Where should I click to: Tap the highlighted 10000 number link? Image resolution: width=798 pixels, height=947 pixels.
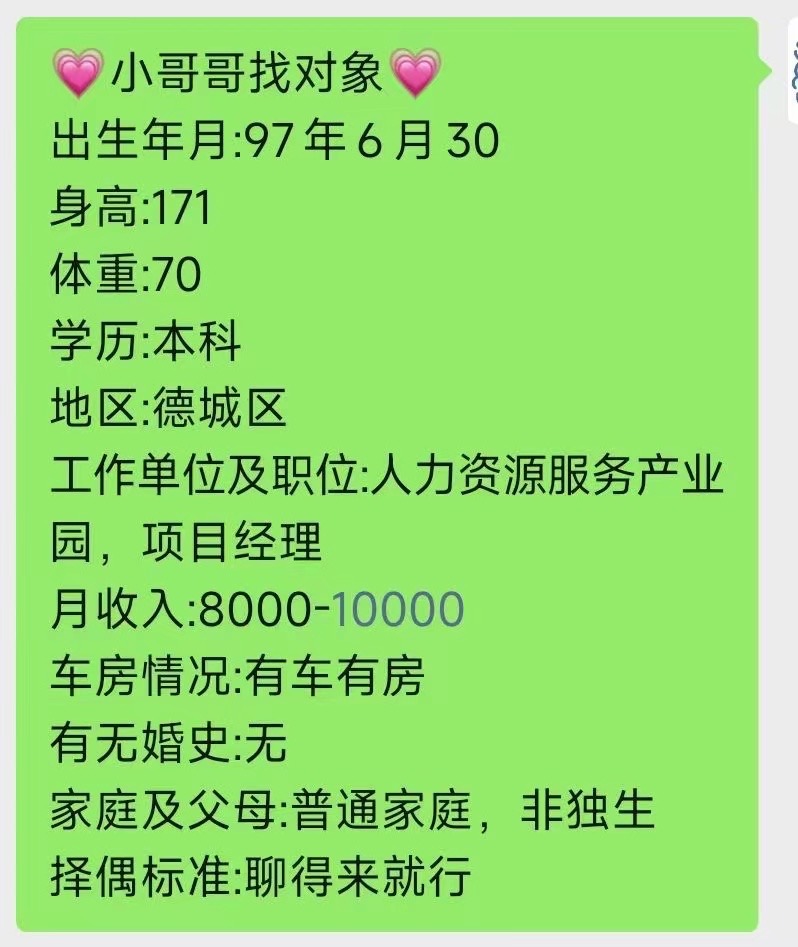tap(398, 609)
